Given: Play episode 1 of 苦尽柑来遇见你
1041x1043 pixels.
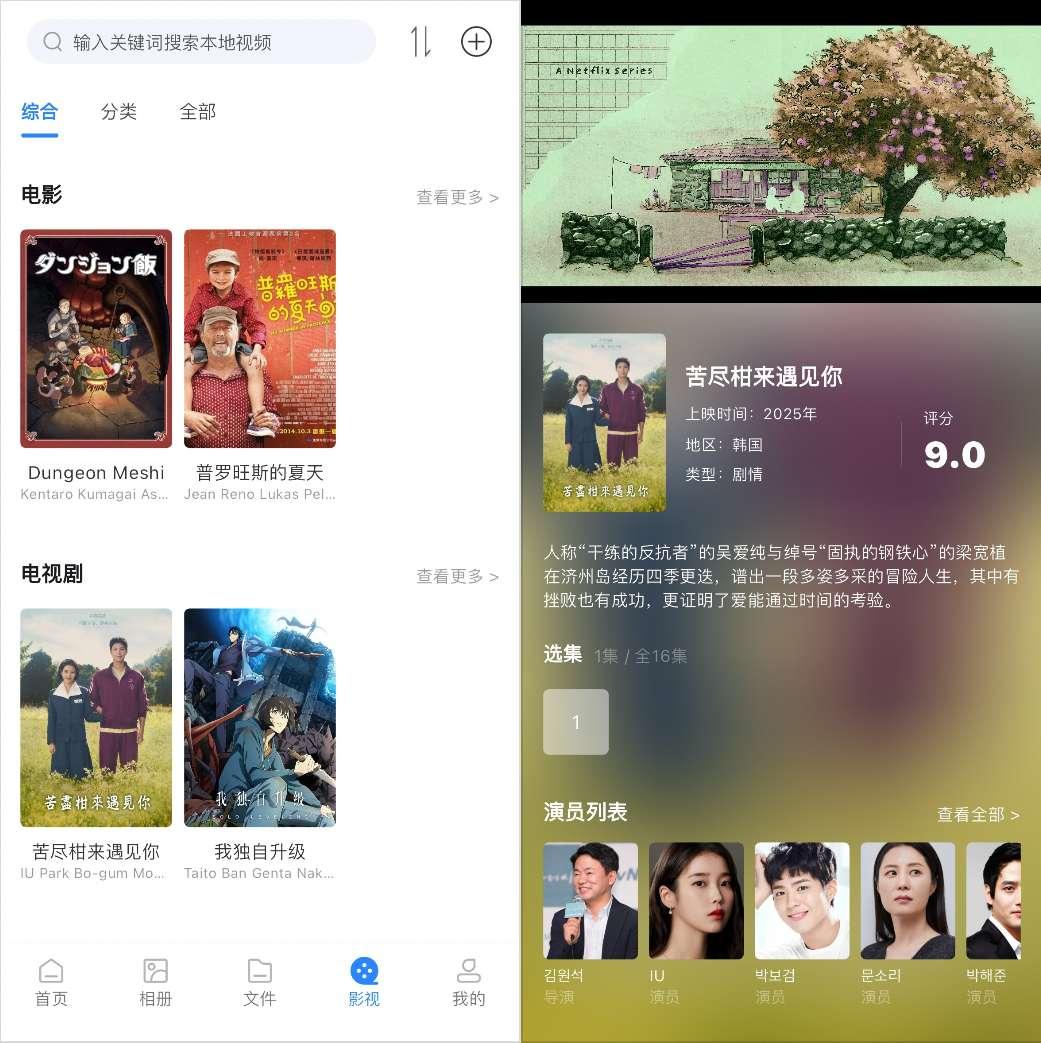Looking at the screenshot, I should click(x=576, y=721).
